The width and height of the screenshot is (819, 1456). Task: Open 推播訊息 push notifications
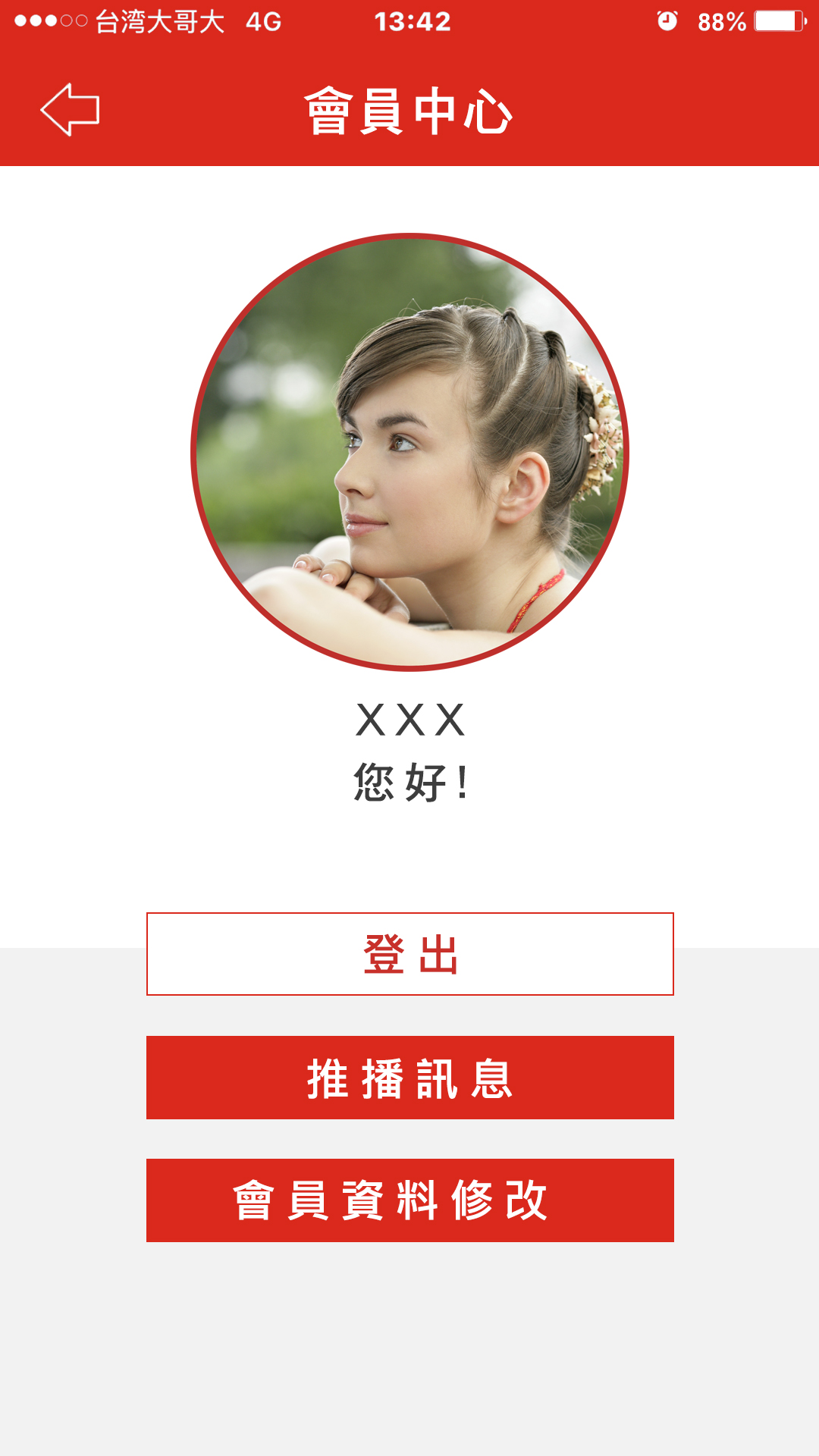(409, 1078)
